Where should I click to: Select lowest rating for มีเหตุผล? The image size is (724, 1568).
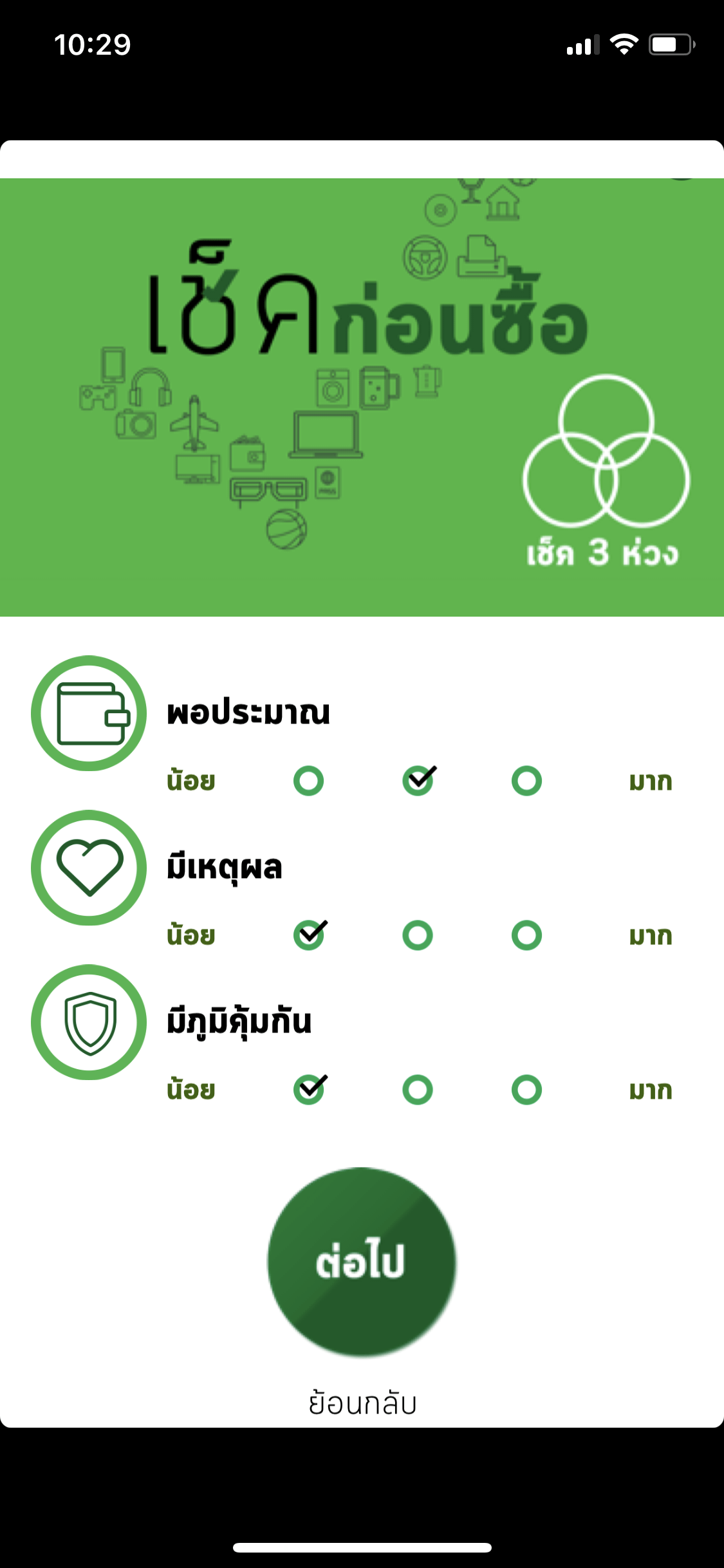click(308, 935)
